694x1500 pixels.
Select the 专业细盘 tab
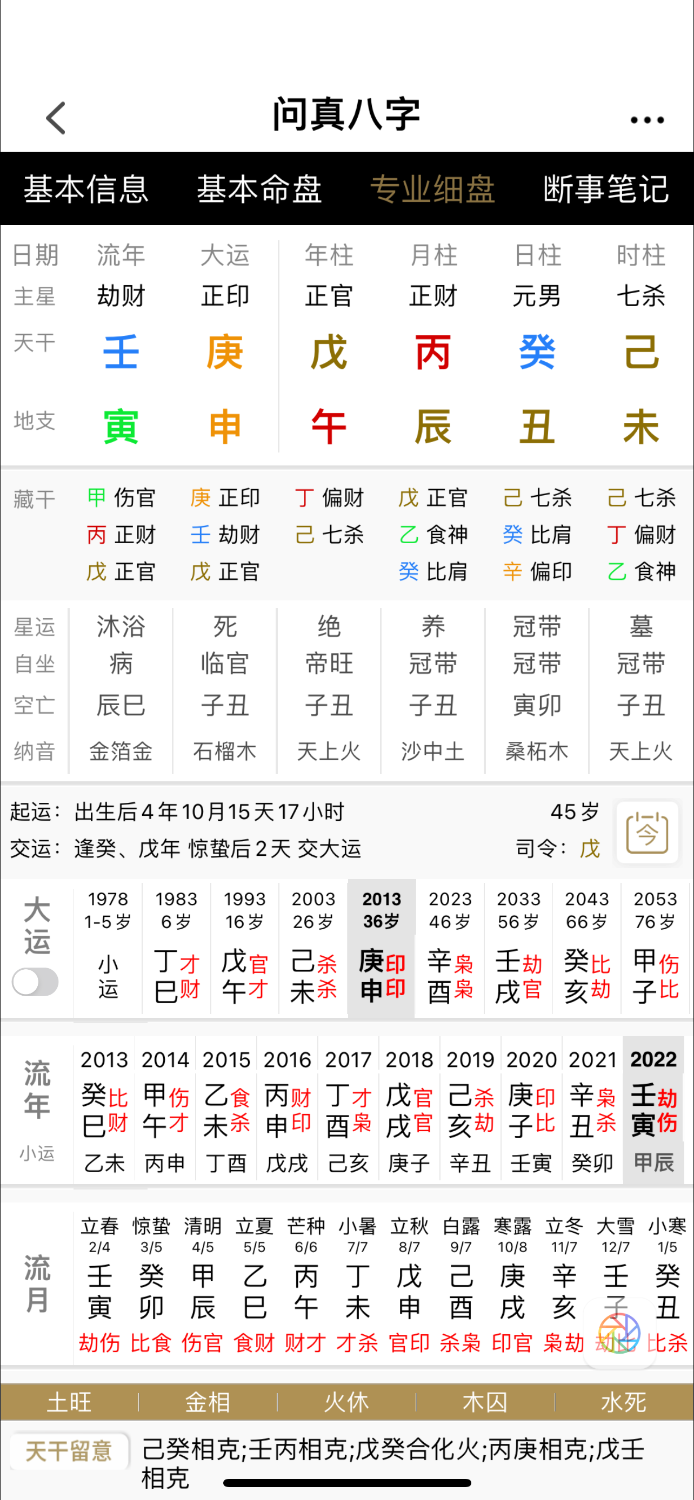[x=432, y=189]
